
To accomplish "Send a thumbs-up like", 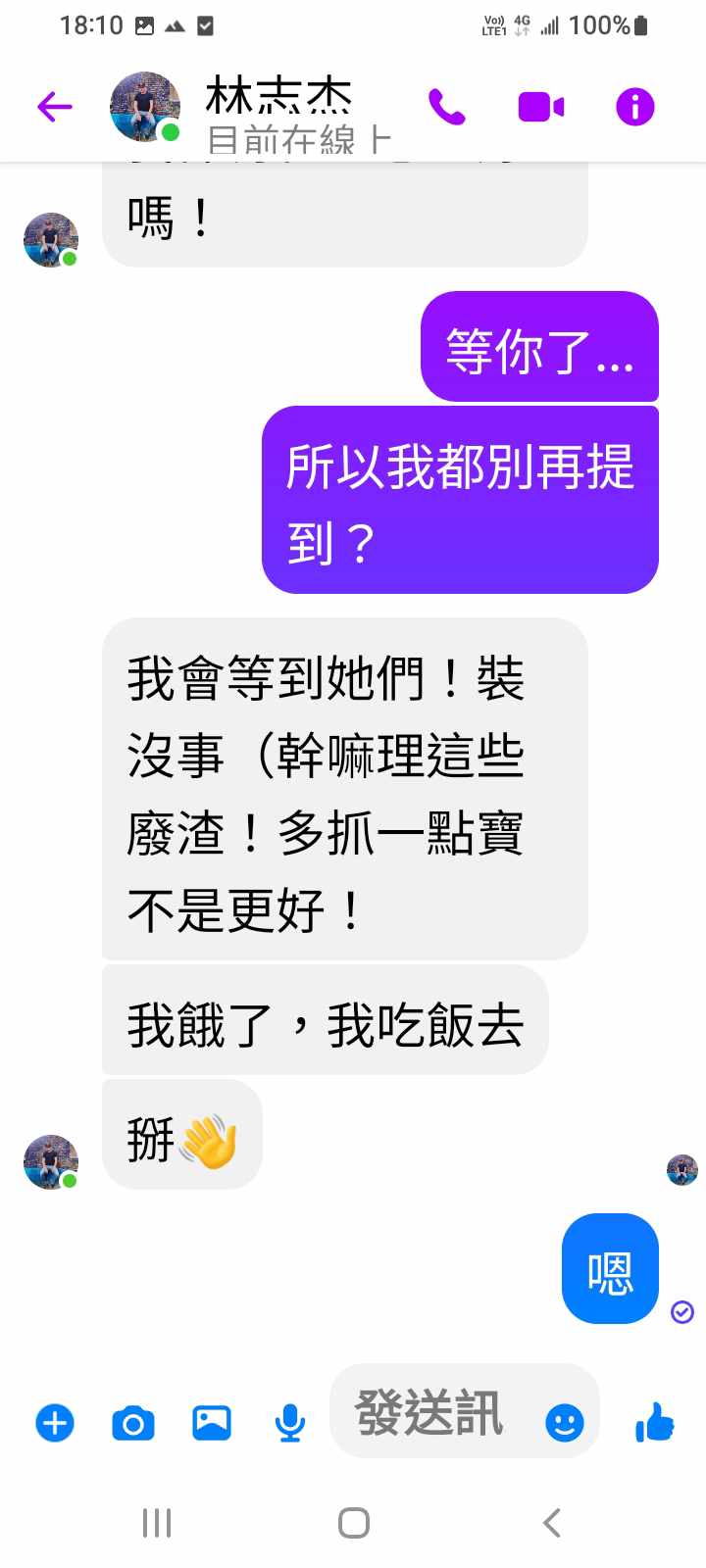I will 655,1422.
